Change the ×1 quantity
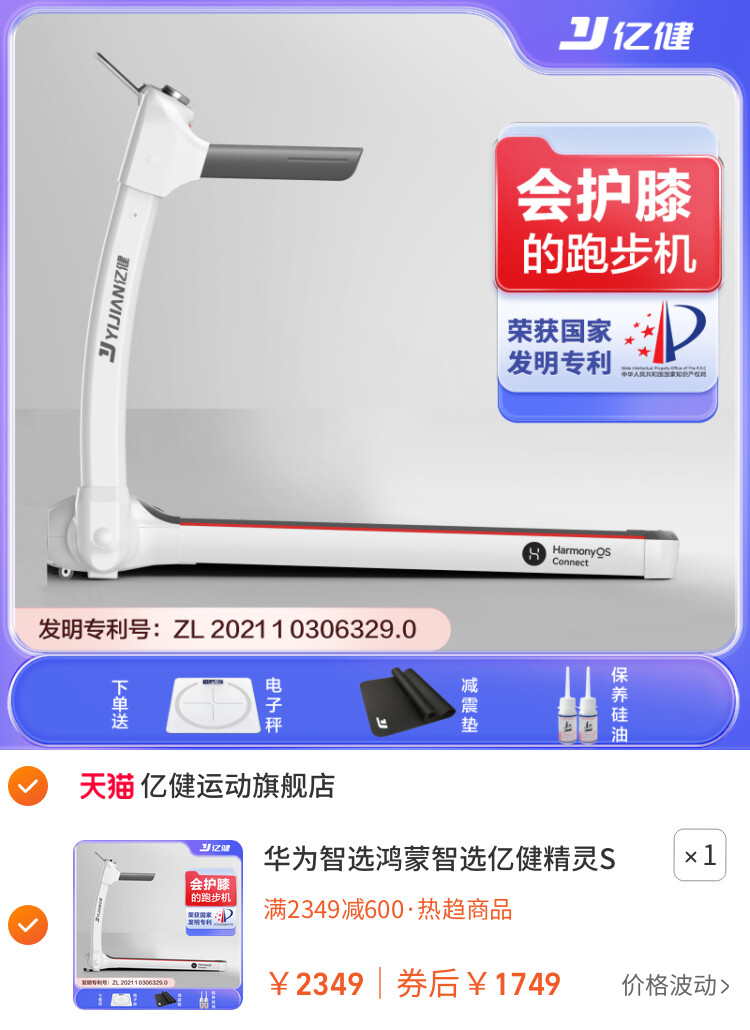750x1030 pixels. (699, 855)
